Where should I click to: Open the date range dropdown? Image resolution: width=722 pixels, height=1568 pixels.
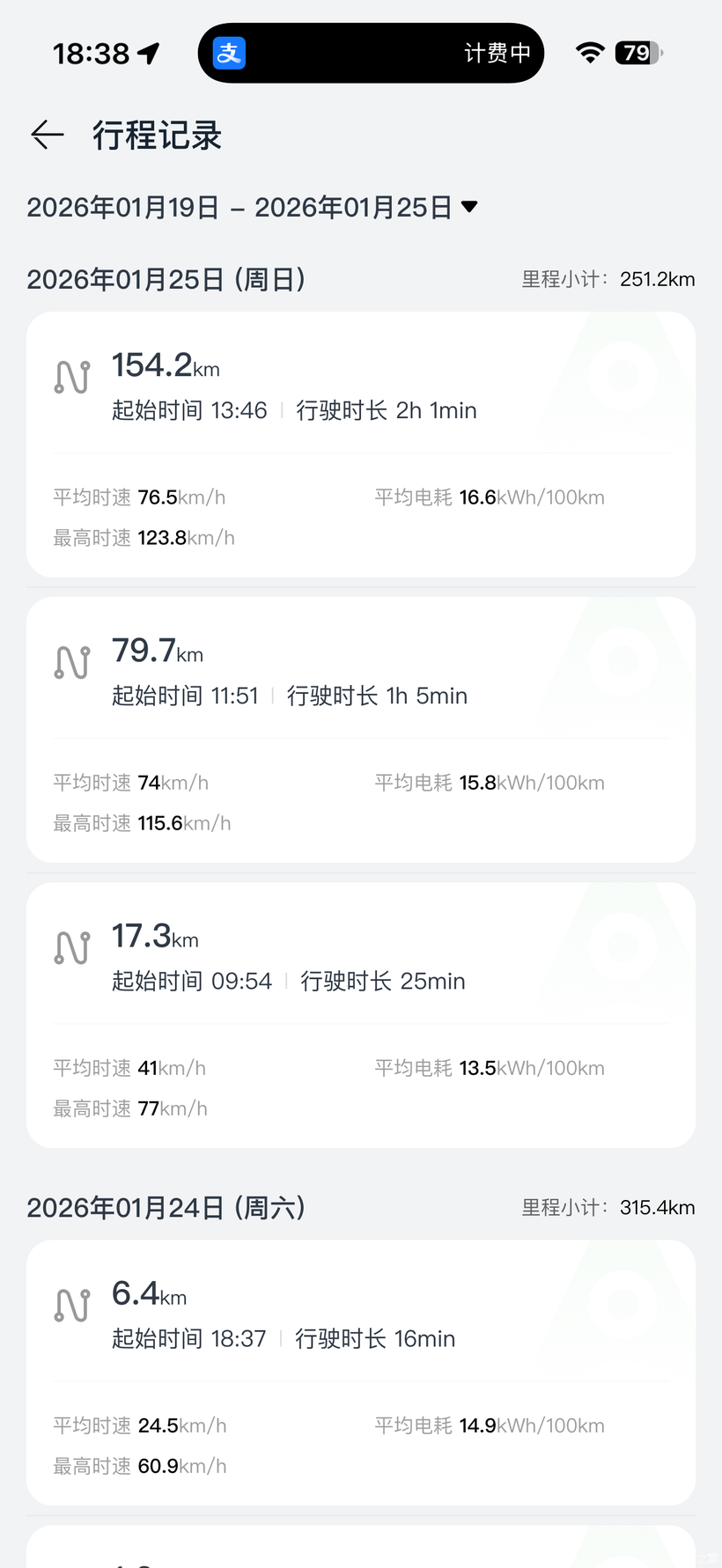(252, 208)
